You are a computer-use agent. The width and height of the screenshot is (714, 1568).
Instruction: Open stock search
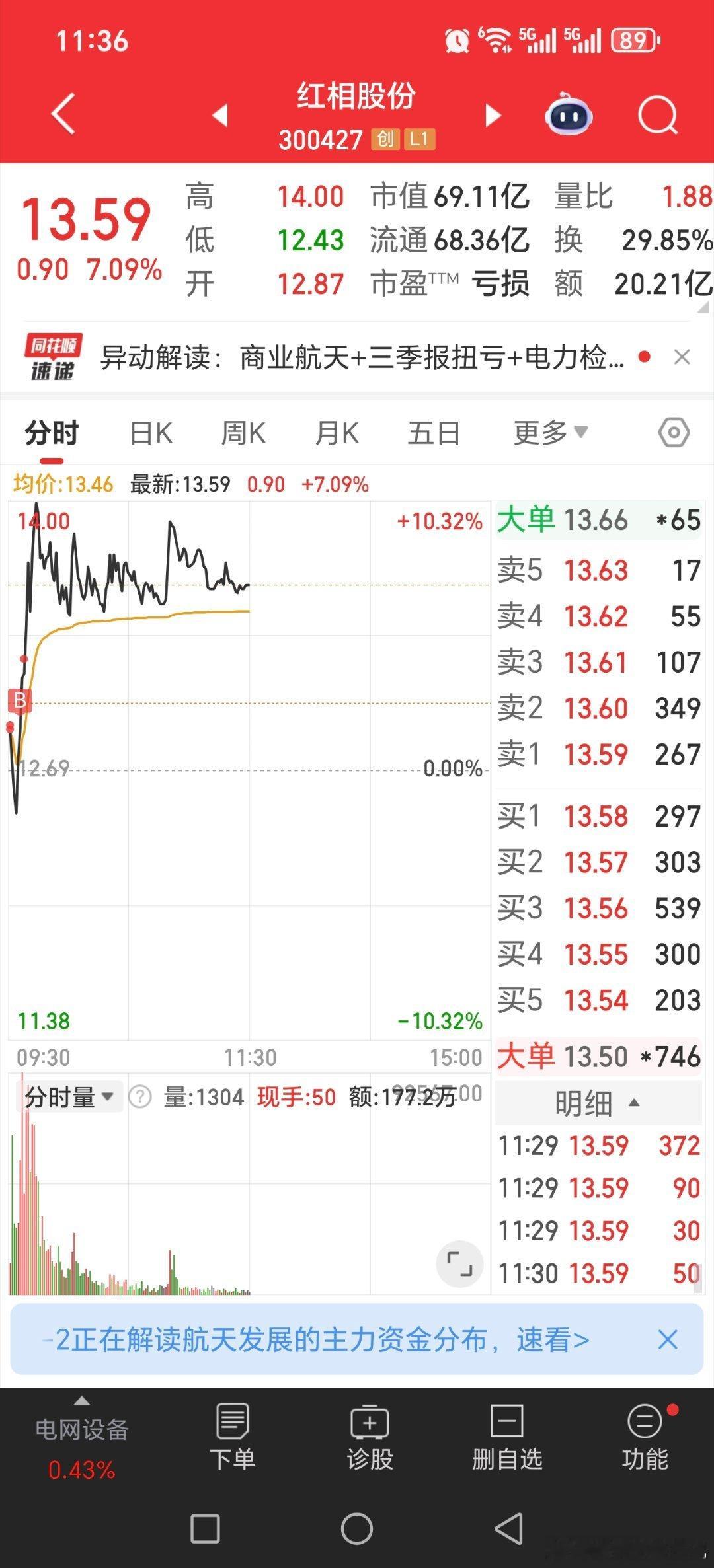[x=656, y=114]
